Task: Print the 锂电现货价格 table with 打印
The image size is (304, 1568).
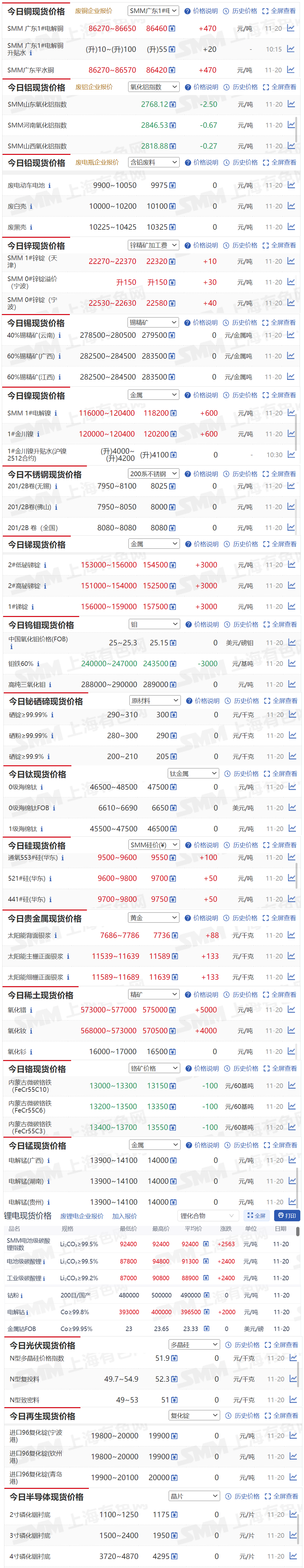Action: click(x=286, y=1216)
